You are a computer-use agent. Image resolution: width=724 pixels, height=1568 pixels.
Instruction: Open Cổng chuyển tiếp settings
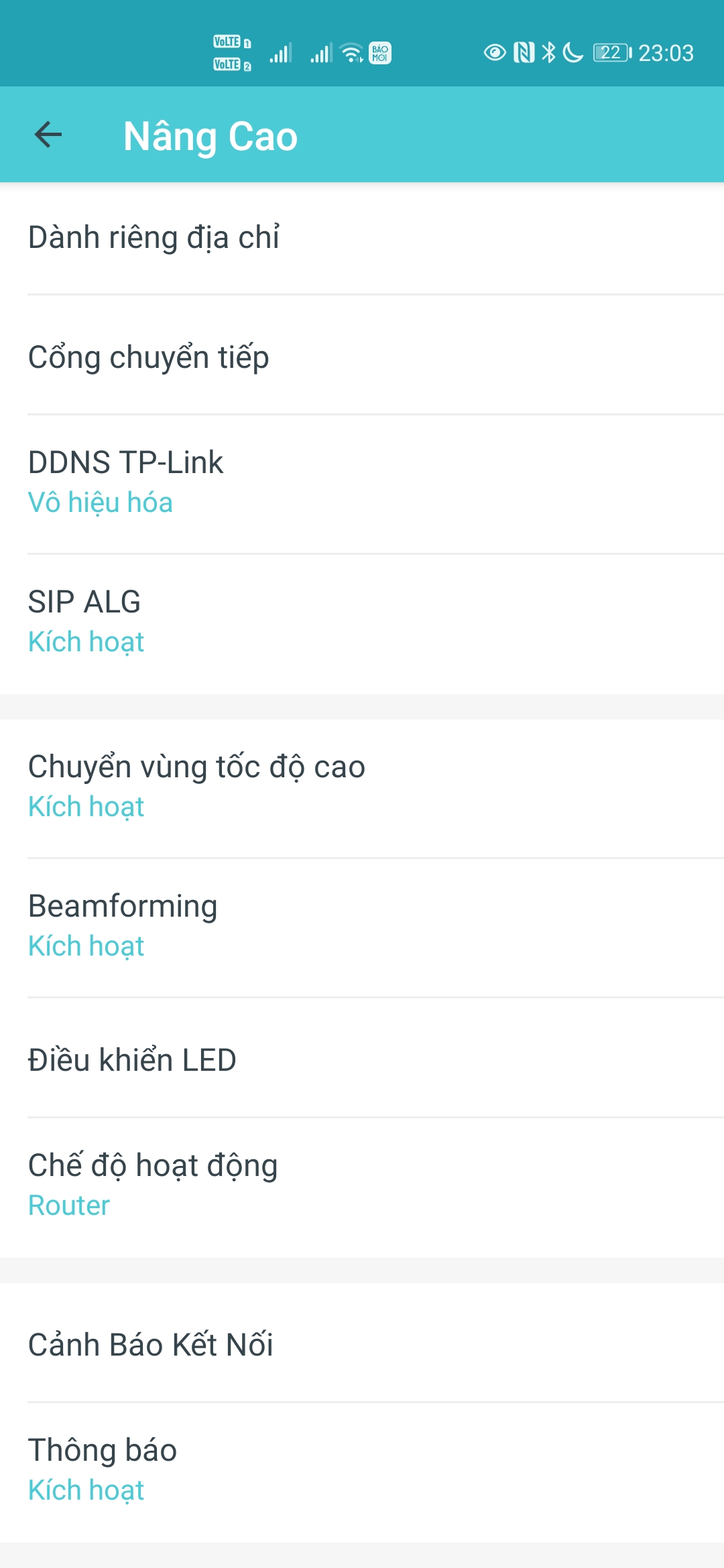362,355
